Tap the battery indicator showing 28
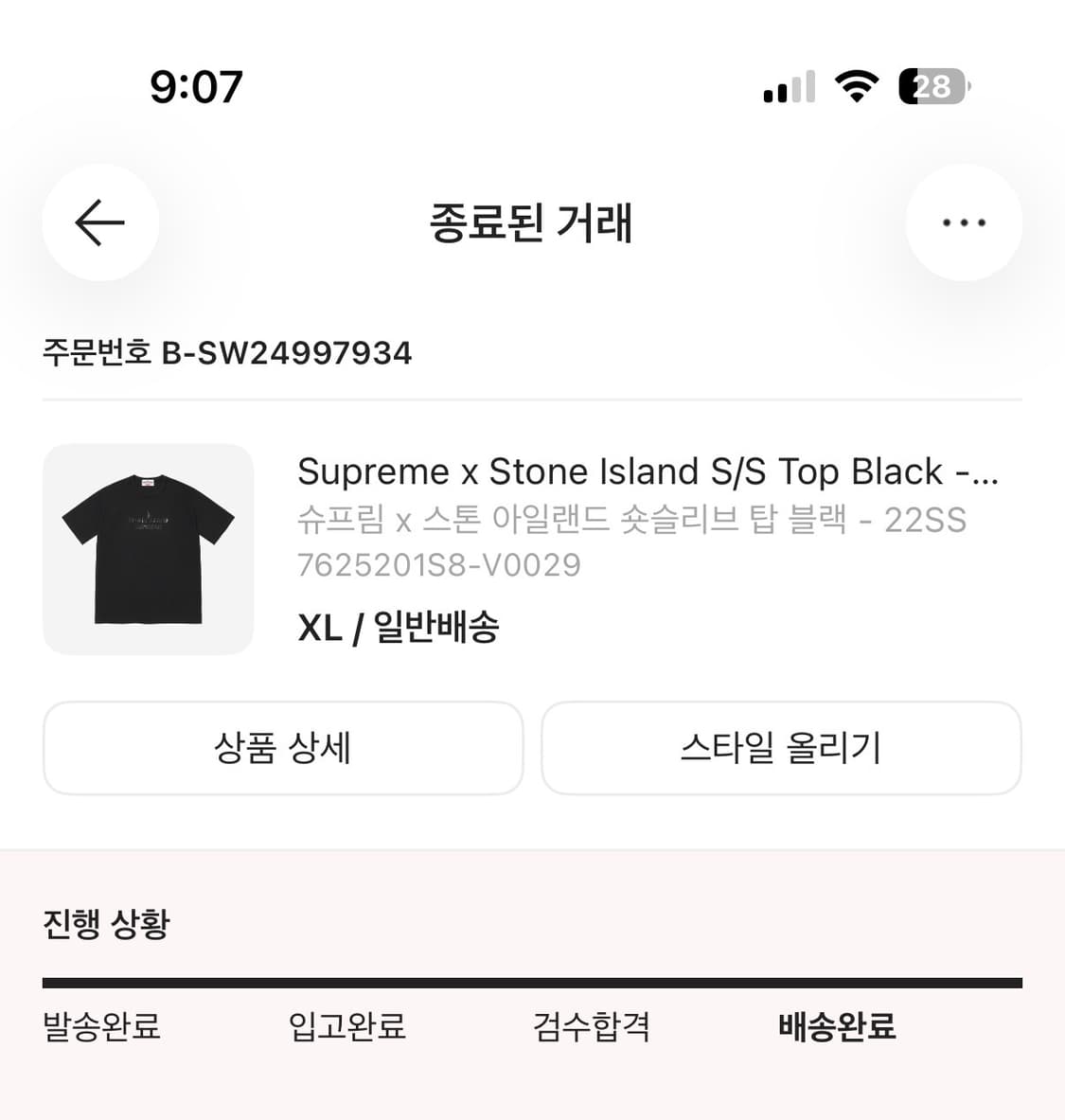The height and width of the screenshot is (1120, 1065). coord(932,86)
